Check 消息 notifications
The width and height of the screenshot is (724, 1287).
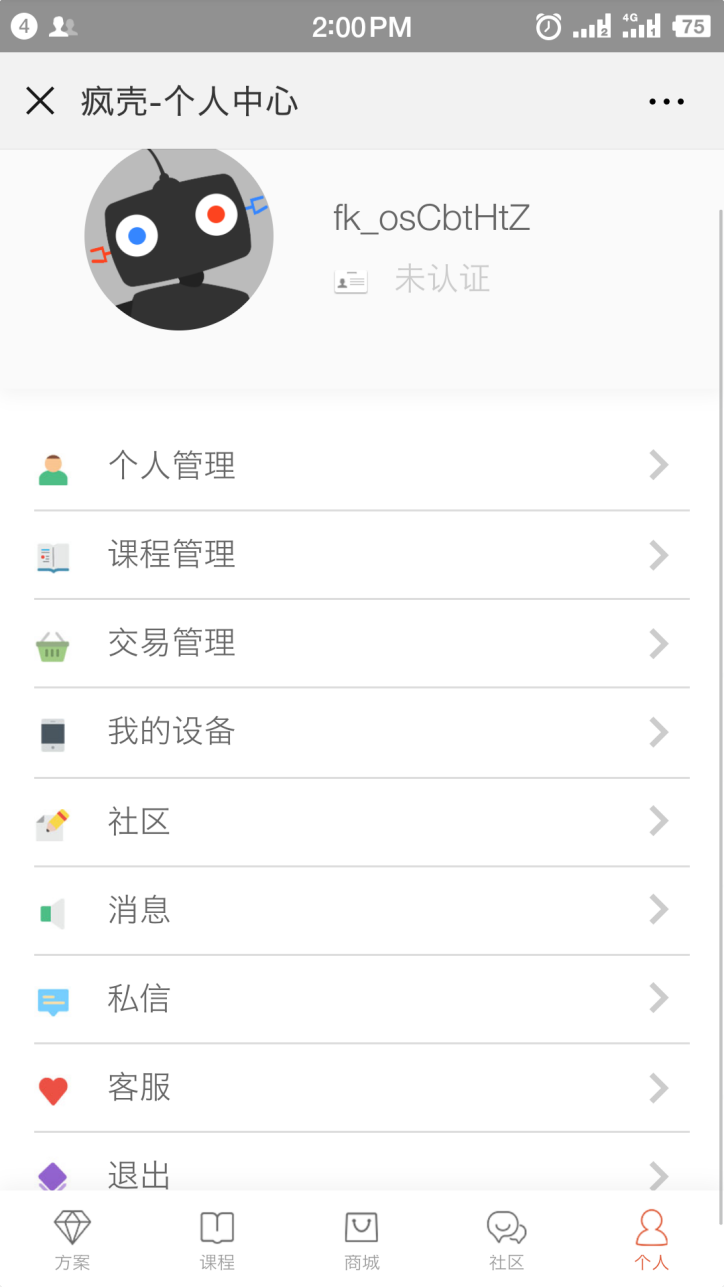point(360,910)
